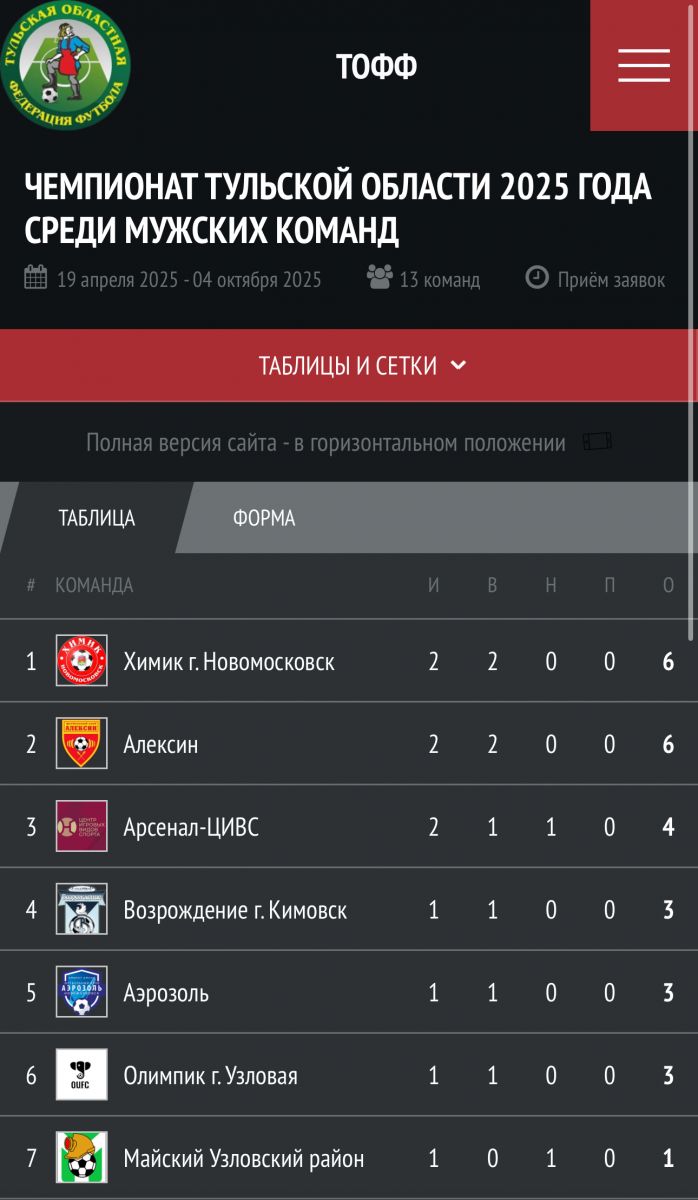The height and width of the screenshot is (1200, 698).
Task: Select the Таблица tab
Action: click(x=96, y=518)
